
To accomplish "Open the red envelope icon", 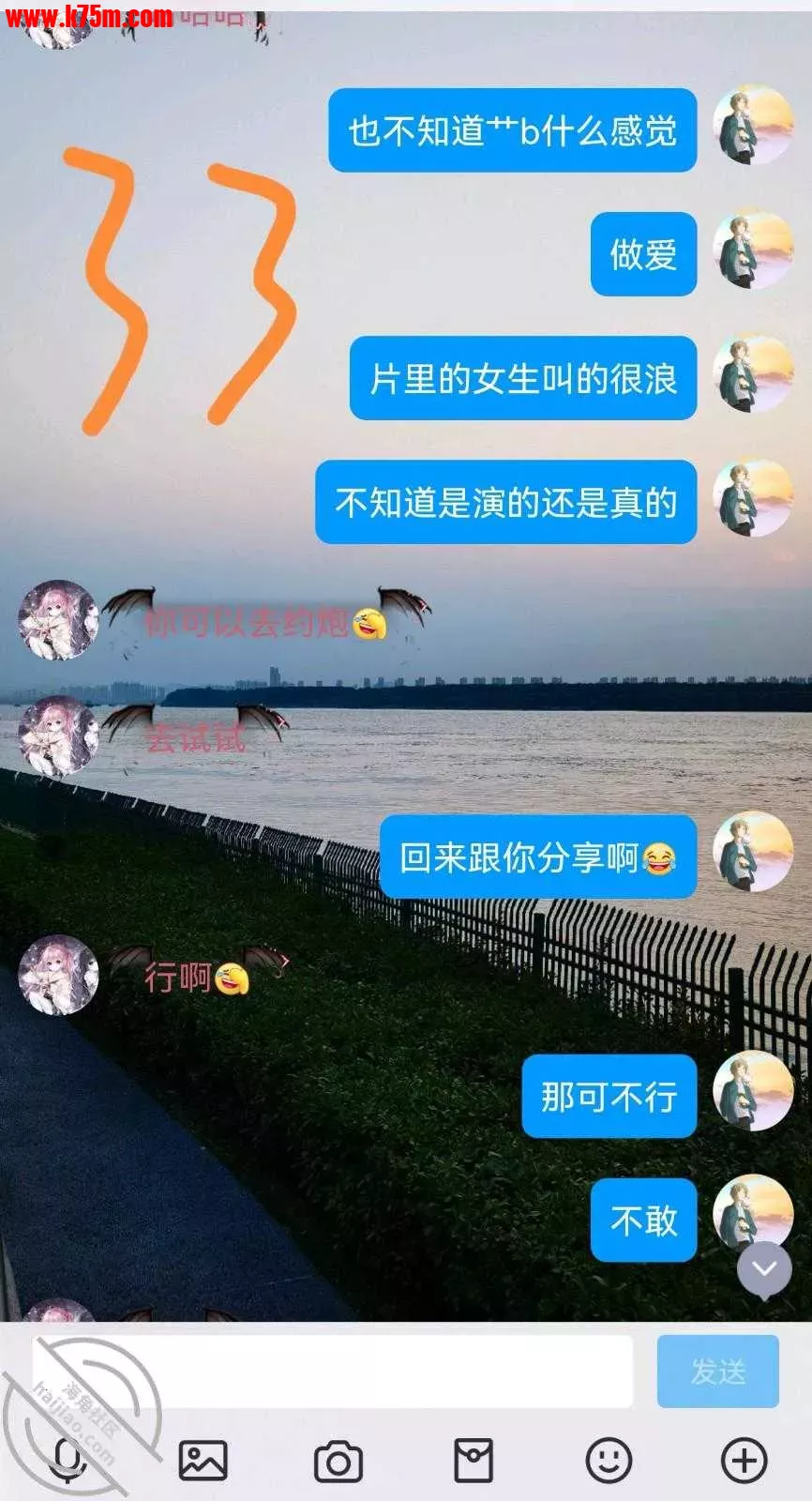I will [474, 1461].
